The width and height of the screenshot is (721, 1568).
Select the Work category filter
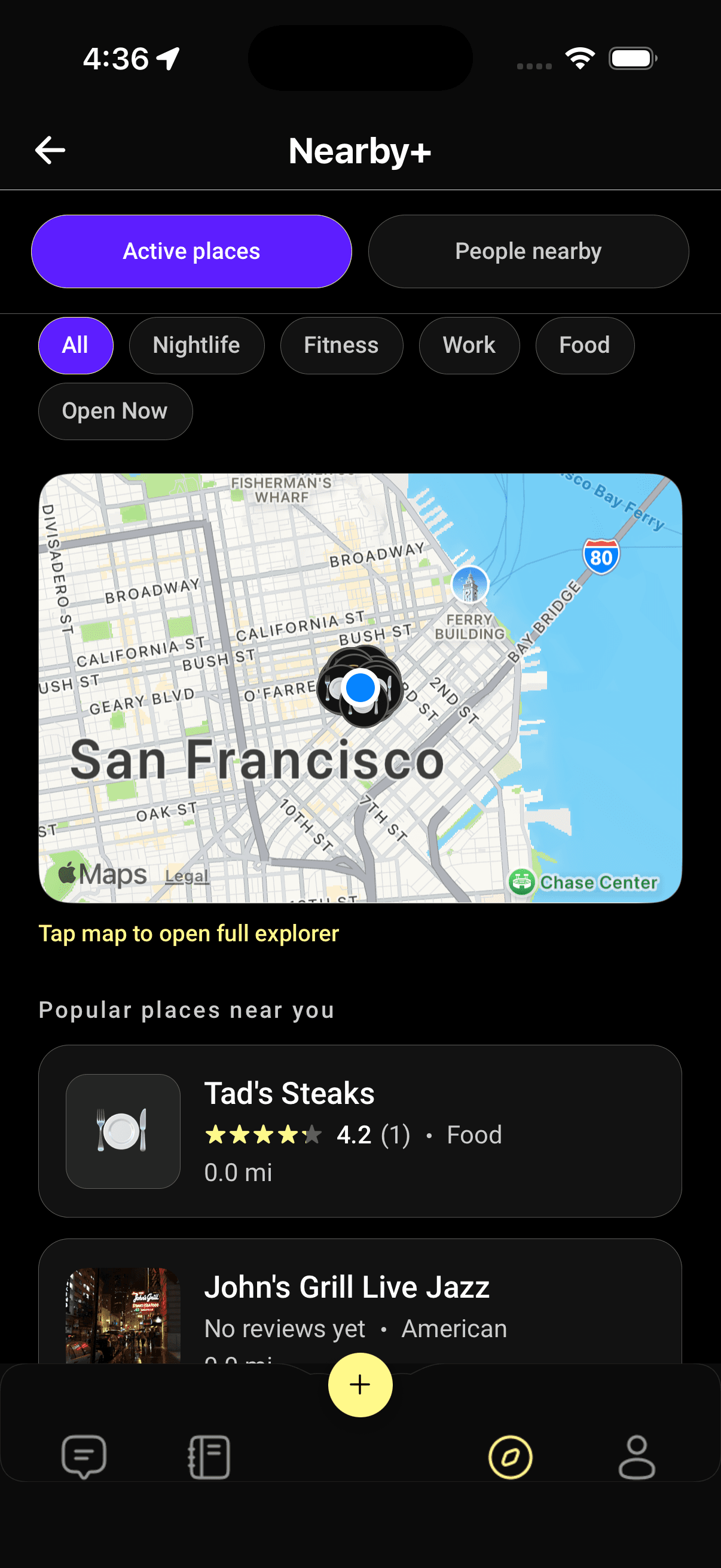pos(469,345)
